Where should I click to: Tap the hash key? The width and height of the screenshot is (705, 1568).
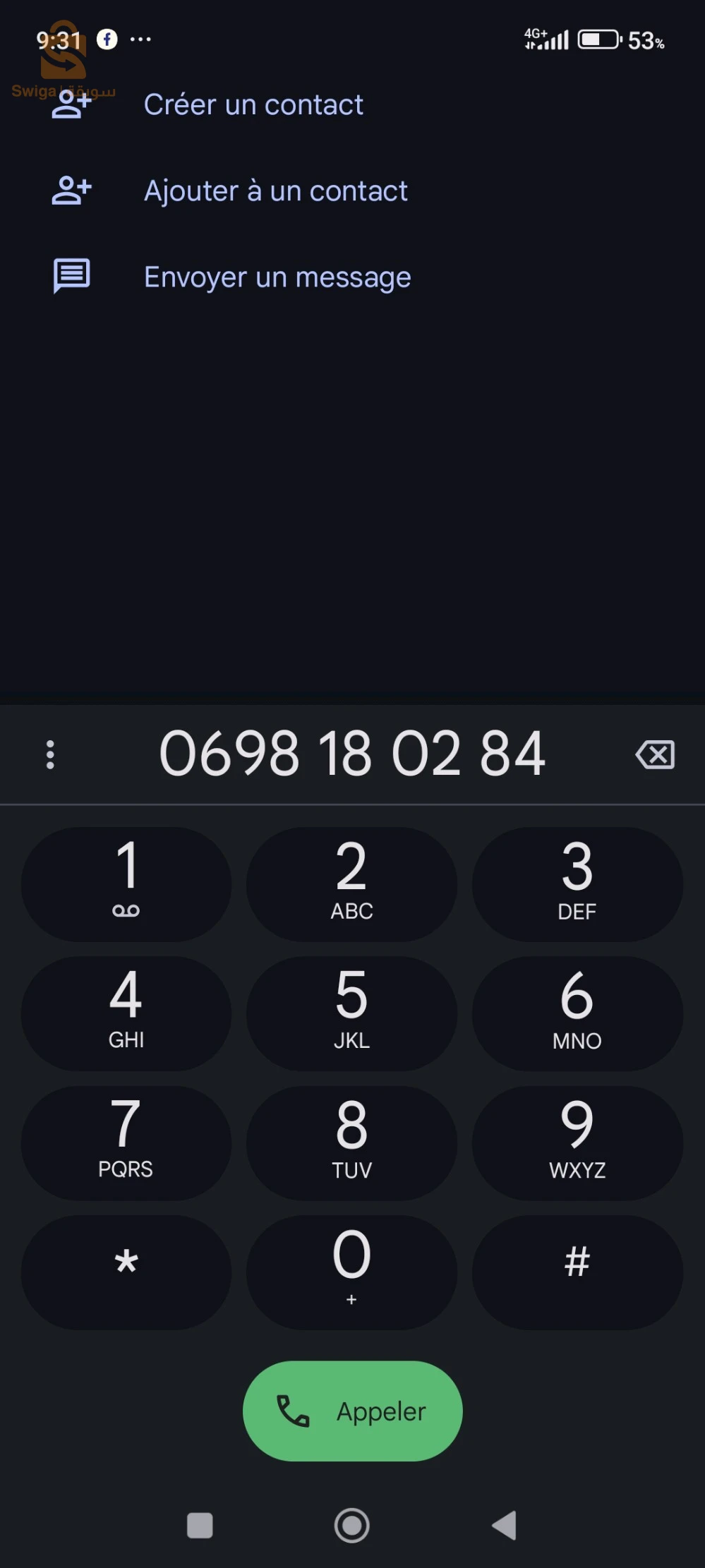pos(577,1272)
